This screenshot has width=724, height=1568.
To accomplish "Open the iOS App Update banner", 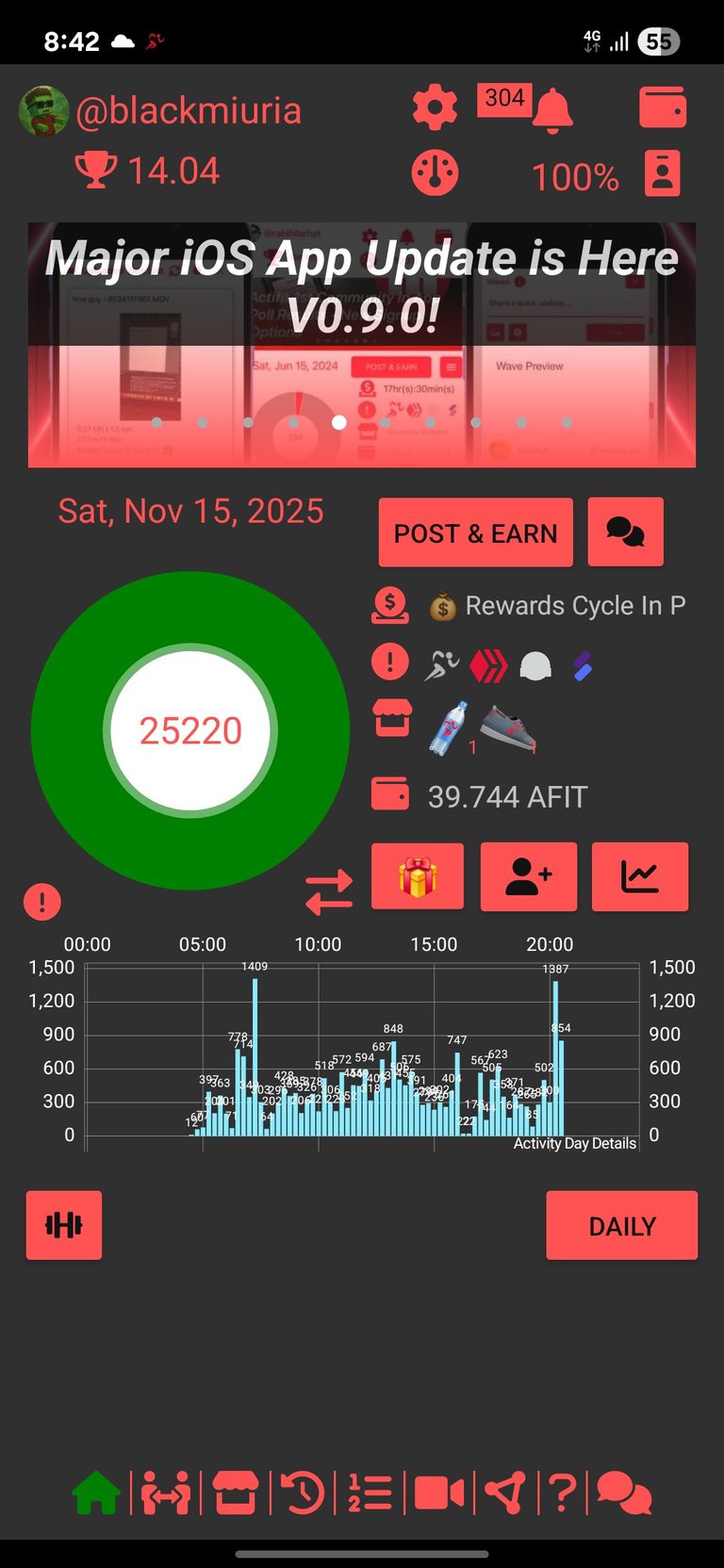I will pos(362,345).
